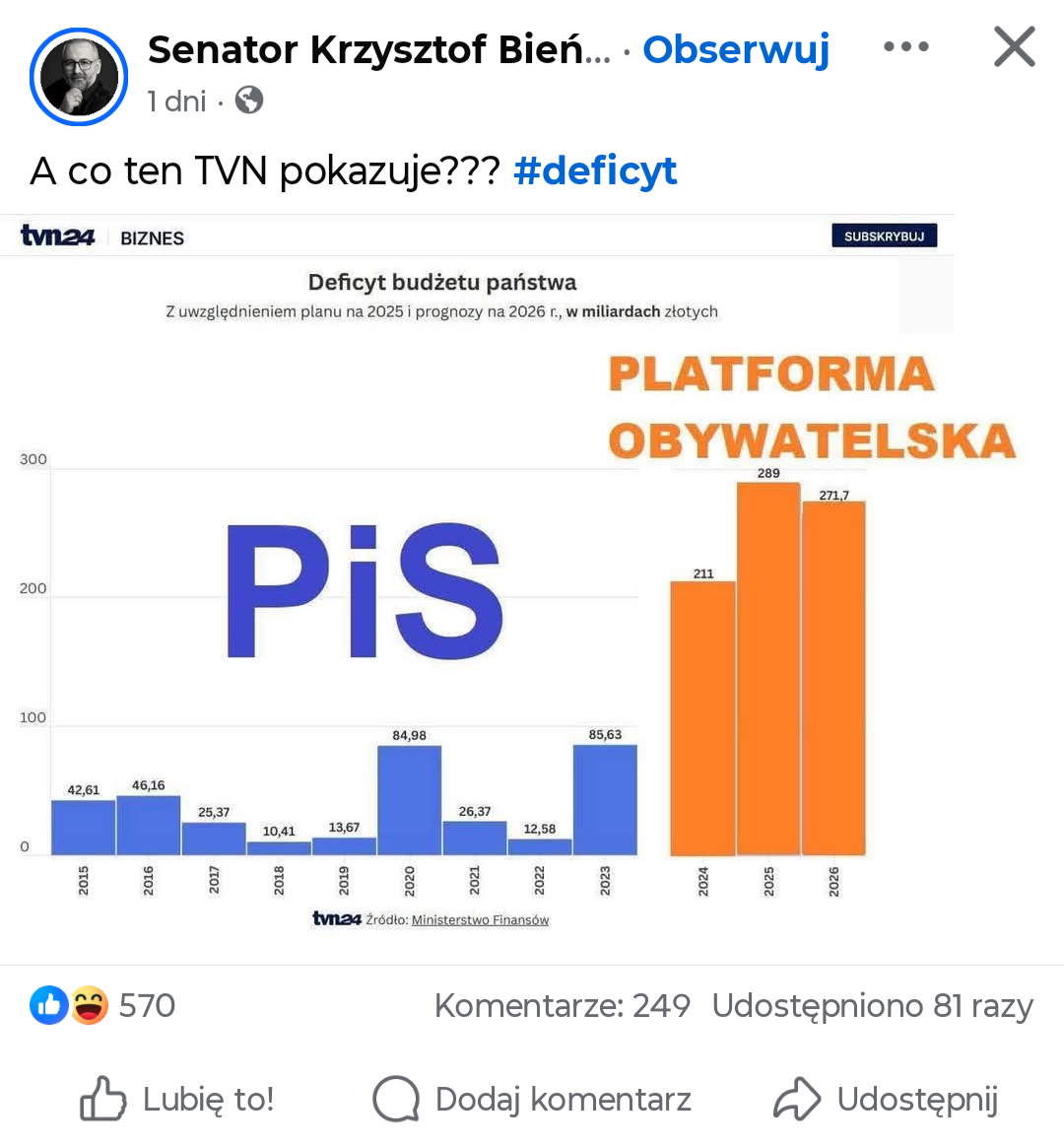View who reacted to the post
This screenshot has height=1145, width=1064.
click(102, 1005)
